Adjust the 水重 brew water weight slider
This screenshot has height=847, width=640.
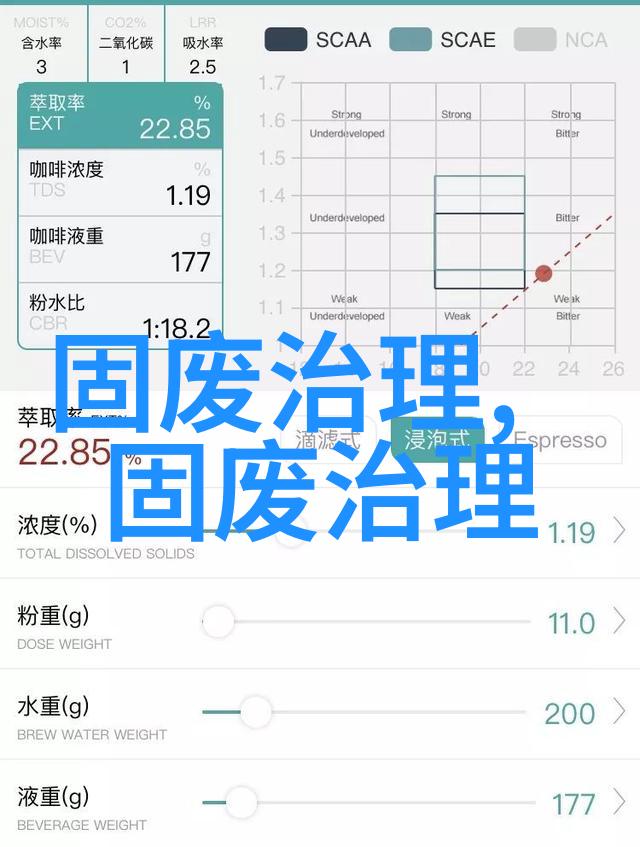pos(255,712)
